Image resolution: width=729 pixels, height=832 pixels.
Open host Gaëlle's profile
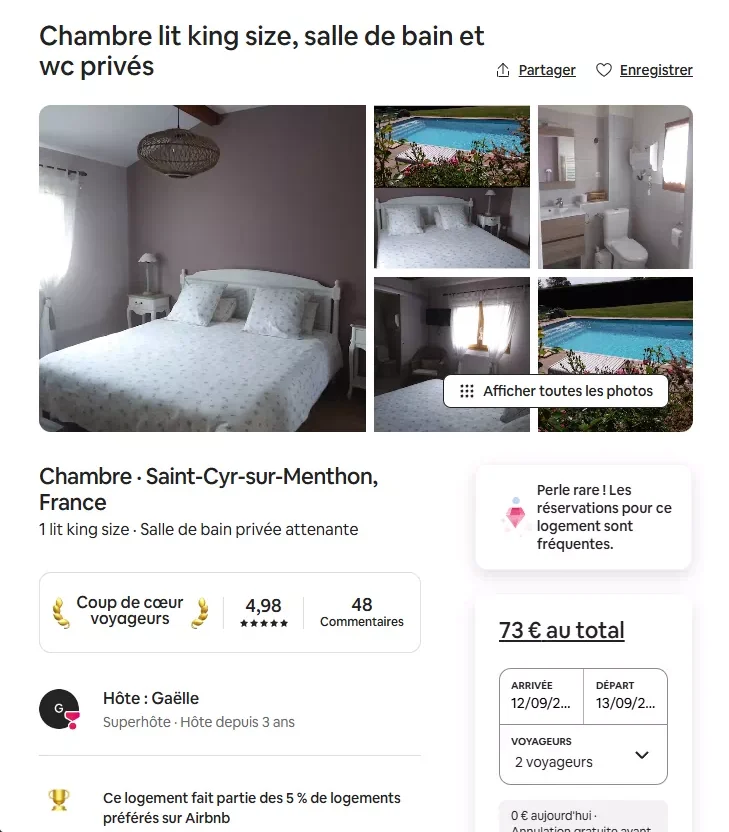(x=59, y=709)
